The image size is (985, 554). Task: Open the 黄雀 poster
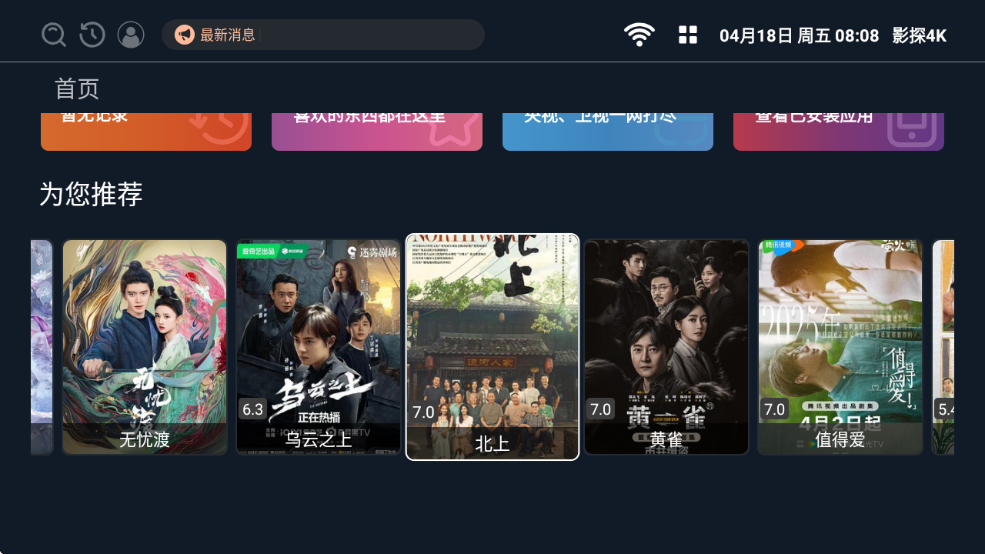(x=666, y=346)
